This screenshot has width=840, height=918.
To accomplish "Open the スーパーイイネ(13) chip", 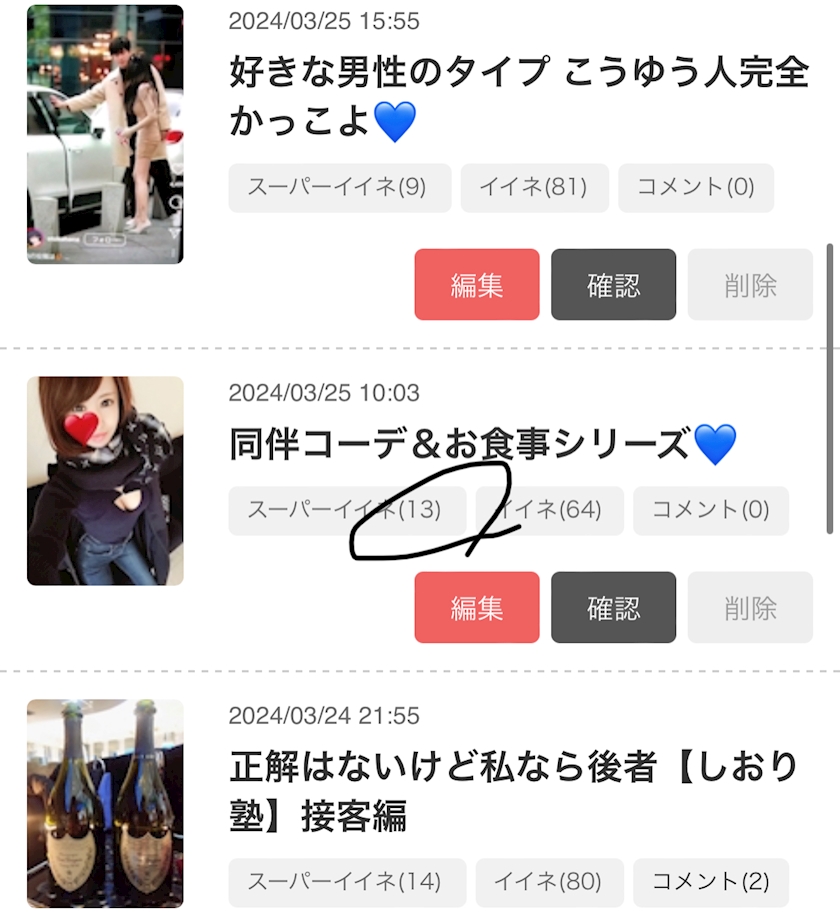I will [346, 510].
